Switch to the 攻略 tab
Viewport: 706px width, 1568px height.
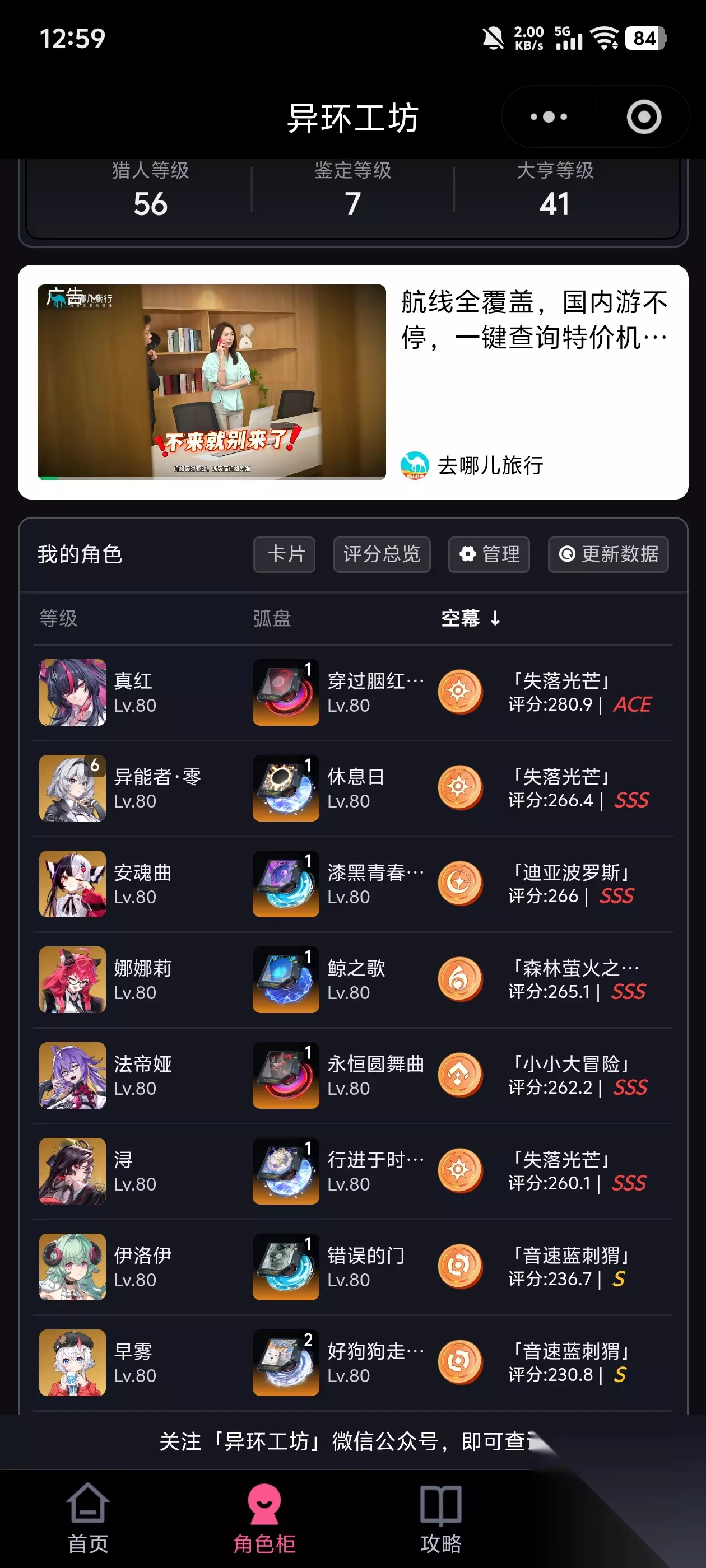coord(441,1518)
